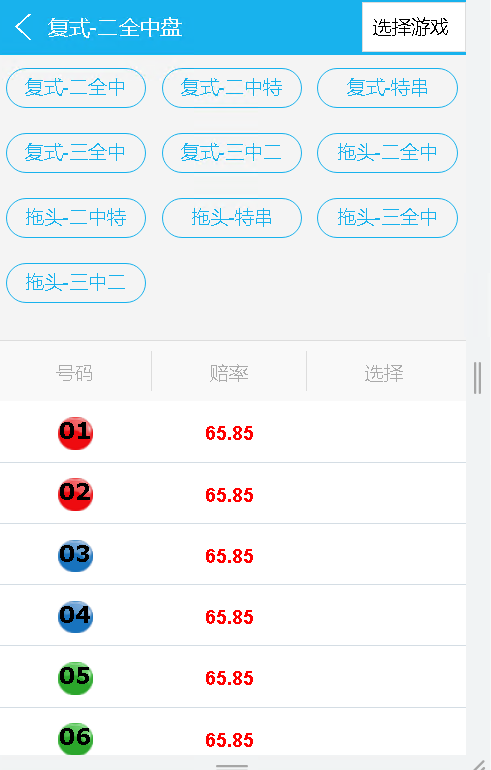491x770 pixels.
Task: Open the 拖头-三中二 play type
Action: [76, 283]
